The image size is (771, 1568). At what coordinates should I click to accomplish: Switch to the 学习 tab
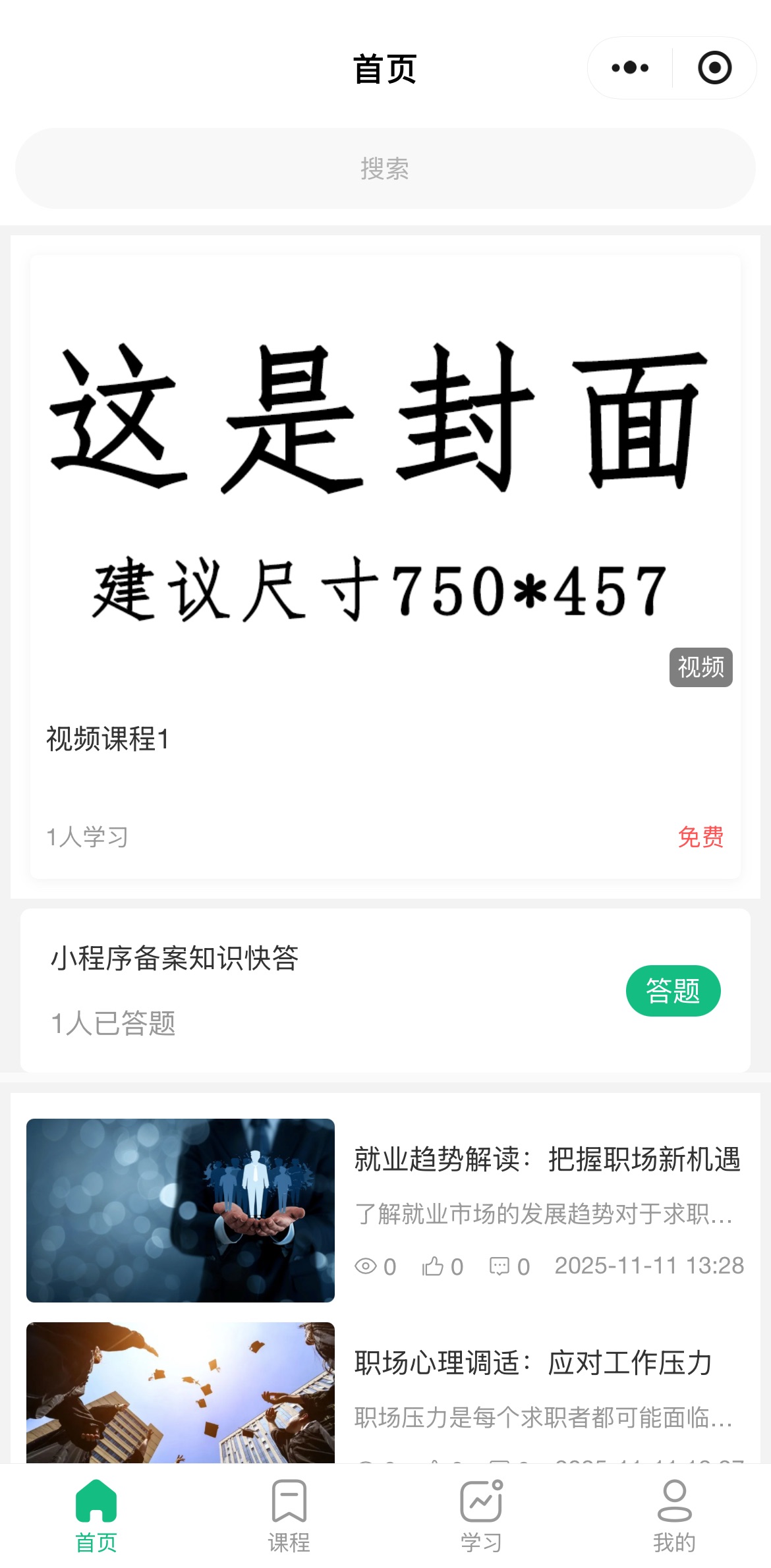(481, 1515)
